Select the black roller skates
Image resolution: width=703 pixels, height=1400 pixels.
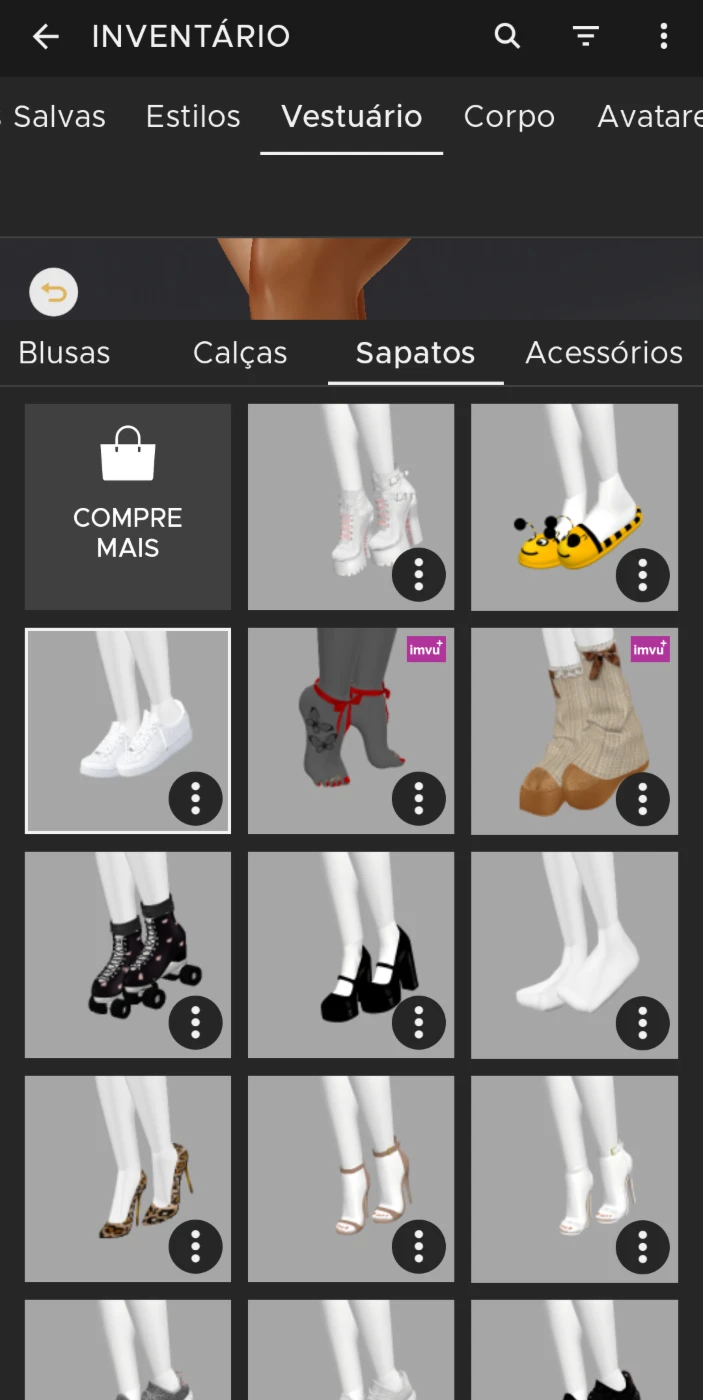128,955
